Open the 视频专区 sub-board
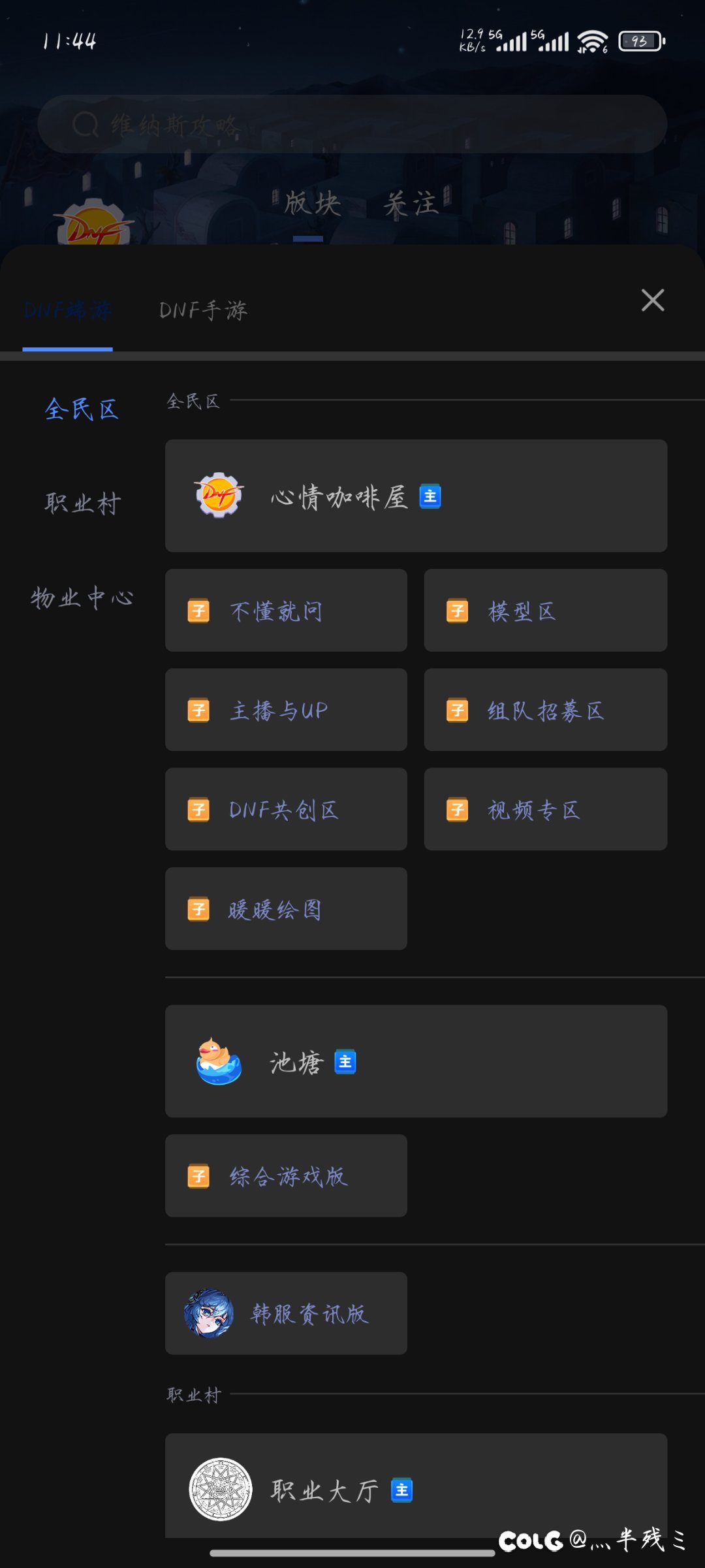The height and width of the screenshot is (1568, 705). point(546,809)
